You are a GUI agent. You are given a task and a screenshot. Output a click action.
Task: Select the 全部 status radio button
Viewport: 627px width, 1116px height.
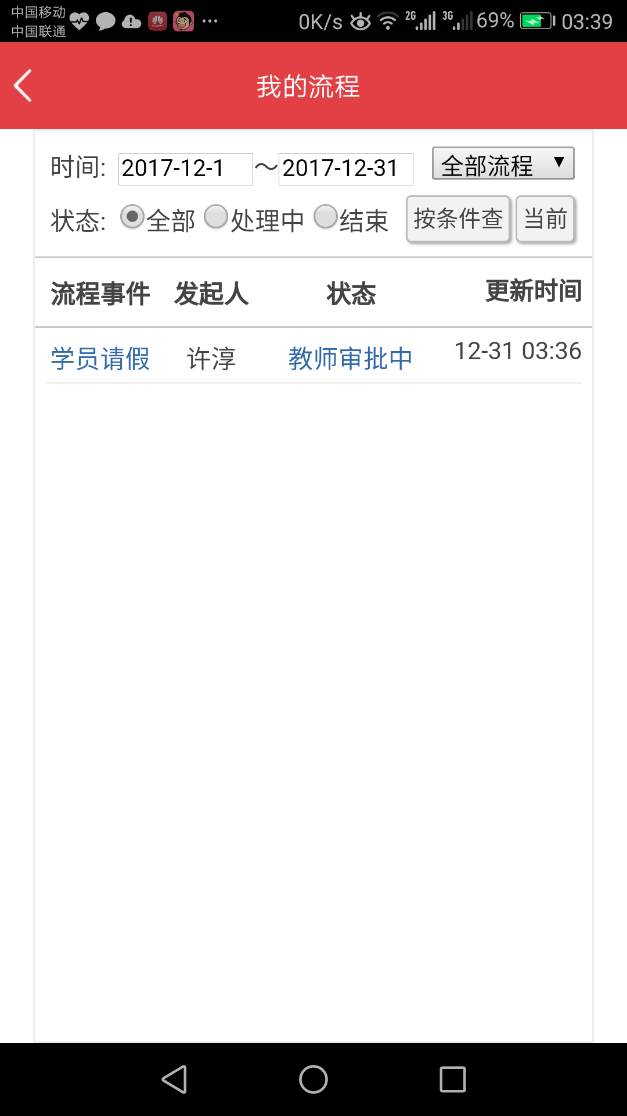(x=132, y=218)
